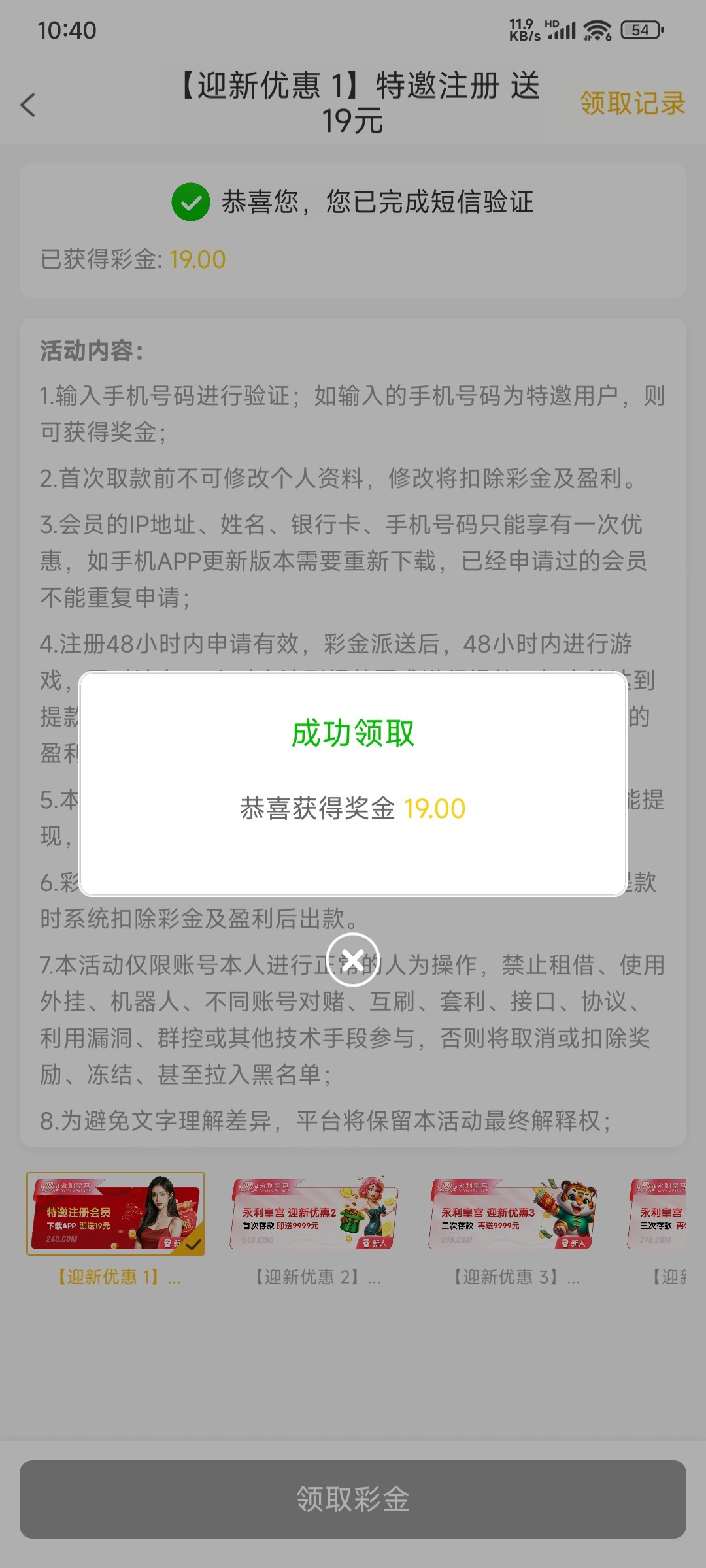Viewport: 706px width, 1568px height.
Task: Open 领取记录 history
Action: [x=632, y=103]
